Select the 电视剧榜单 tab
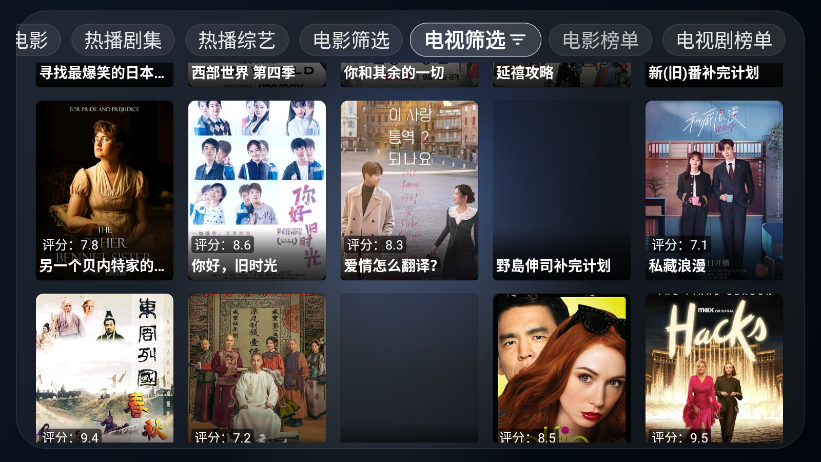Image resolution: width=821 pixels, height=462 pixels. [724, 40]
